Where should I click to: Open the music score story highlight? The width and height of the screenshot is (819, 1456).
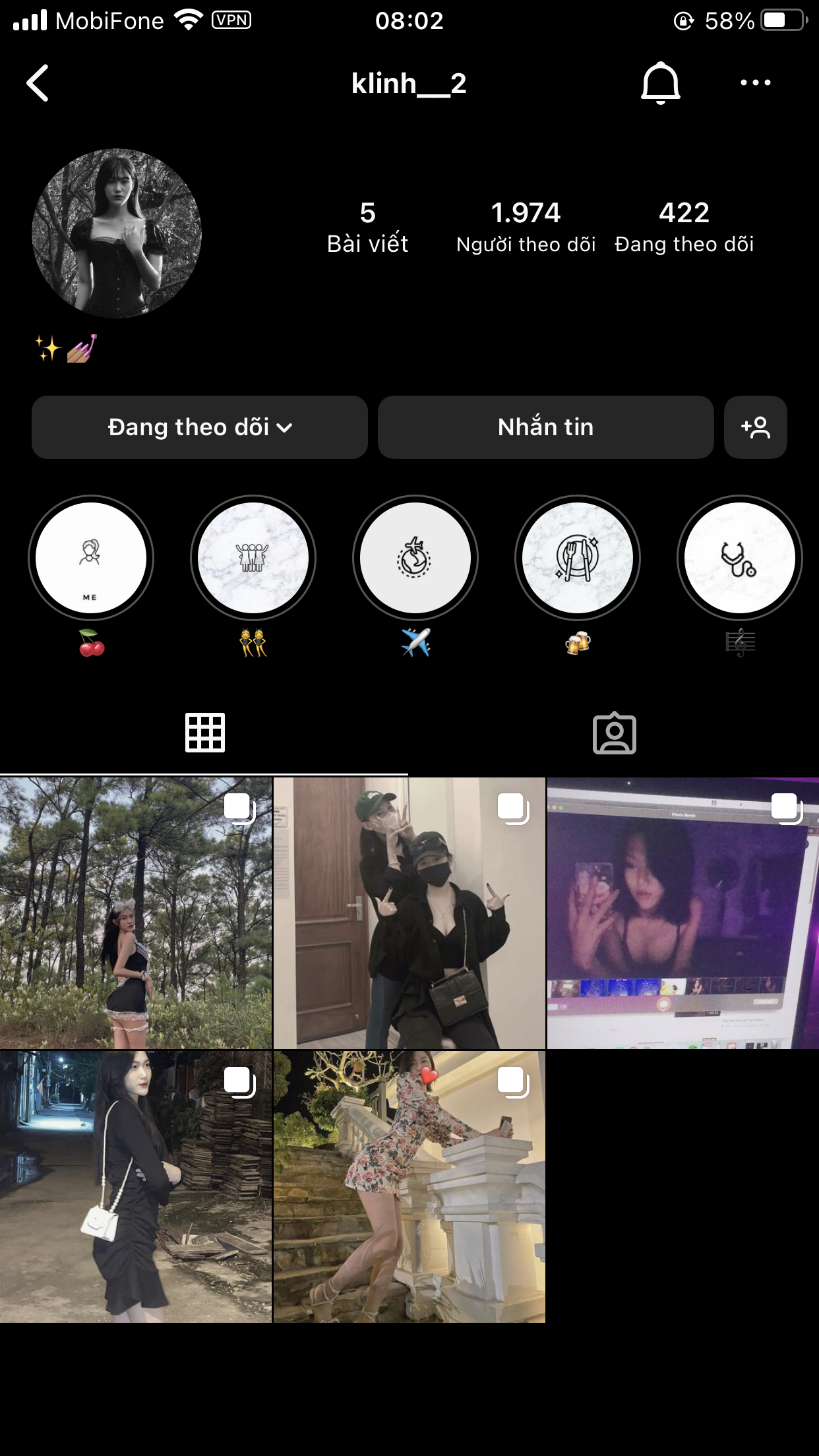click(740, 558)
